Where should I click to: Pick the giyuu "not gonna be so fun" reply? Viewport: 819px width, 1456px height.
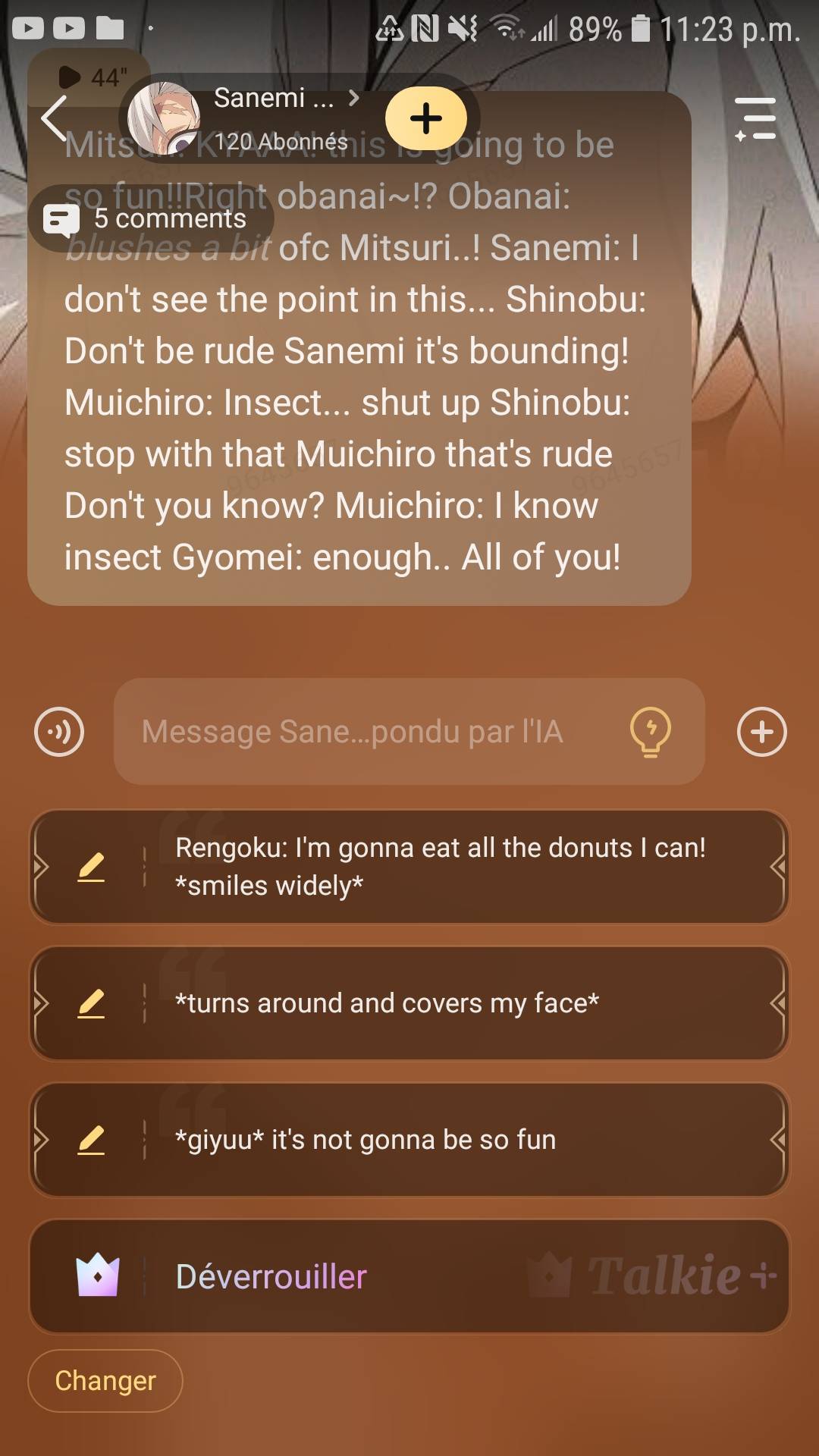(x=455, y=1140)
